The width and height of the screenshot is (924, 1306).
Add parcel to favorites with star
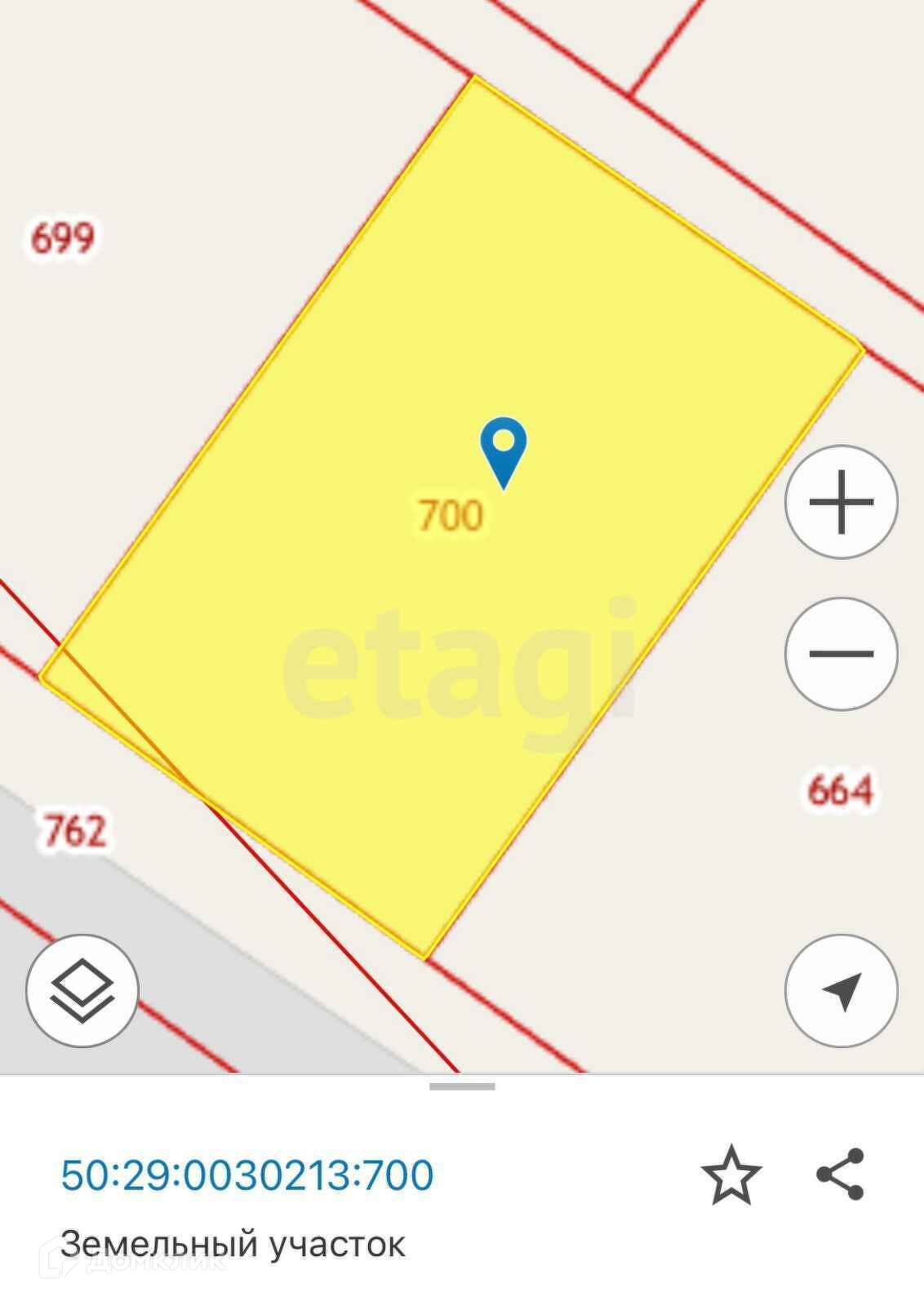coord(731,1175)
